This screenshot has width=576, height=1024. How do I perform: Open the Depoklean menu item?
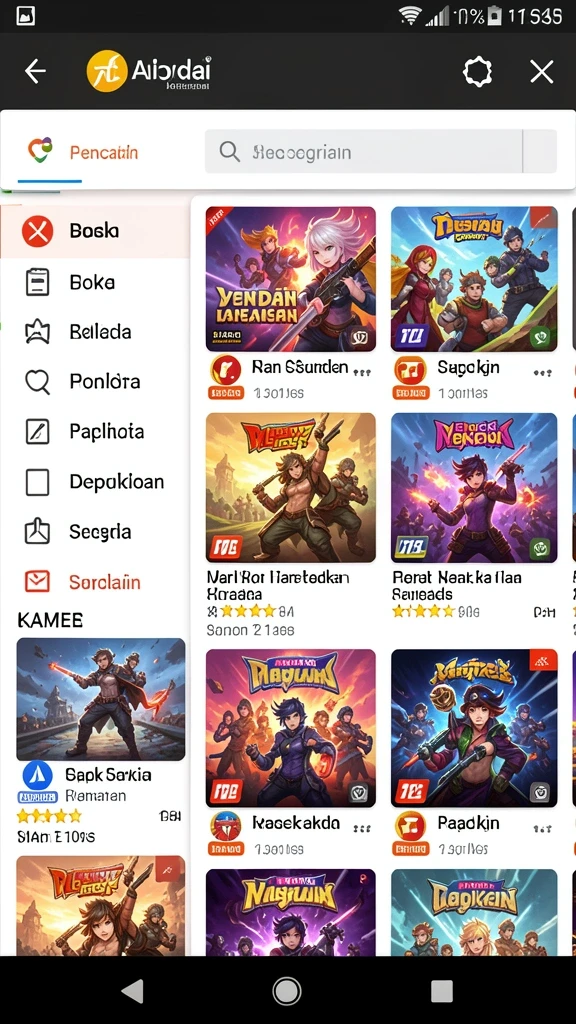coord(95,482)
